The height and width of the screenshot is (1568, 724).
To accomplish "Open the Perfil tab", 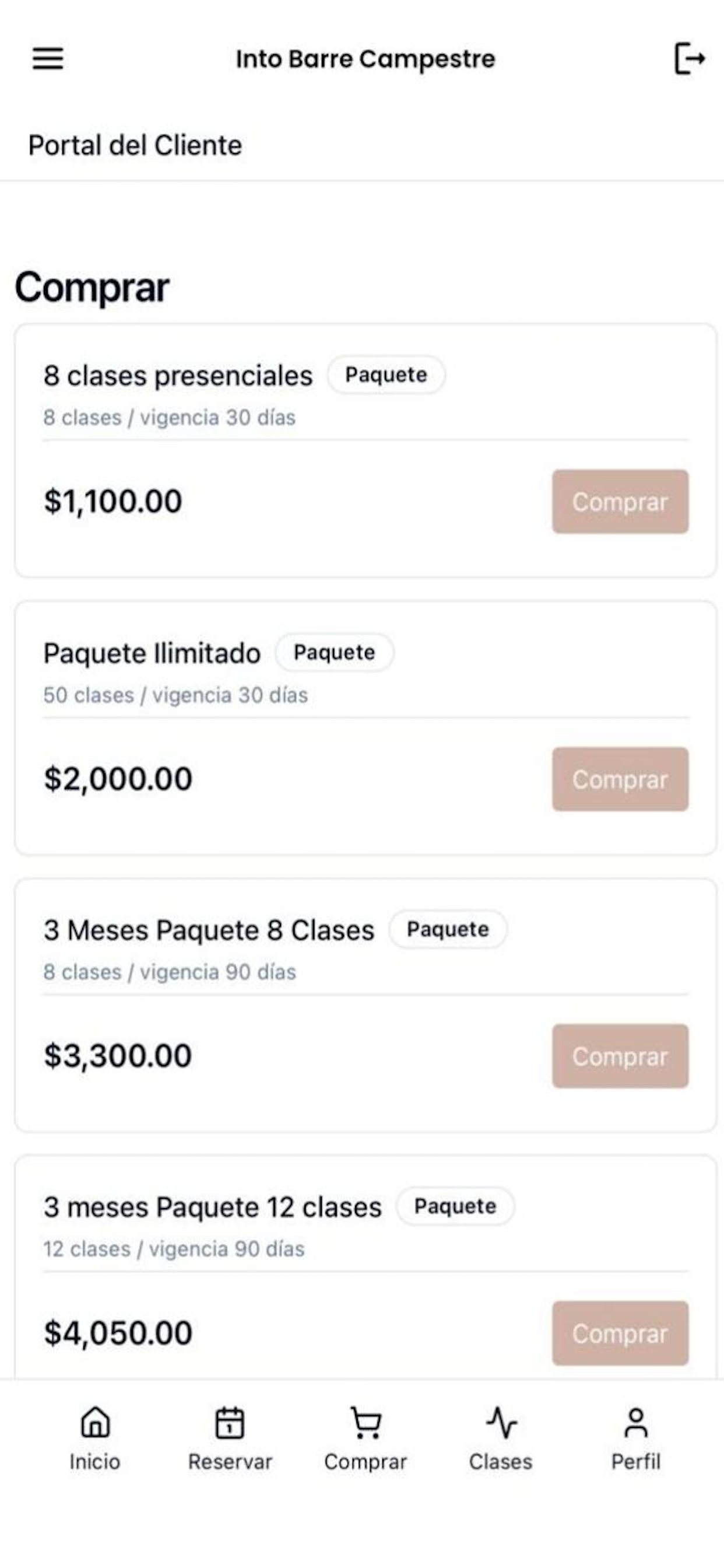I will click(636, 1439).
